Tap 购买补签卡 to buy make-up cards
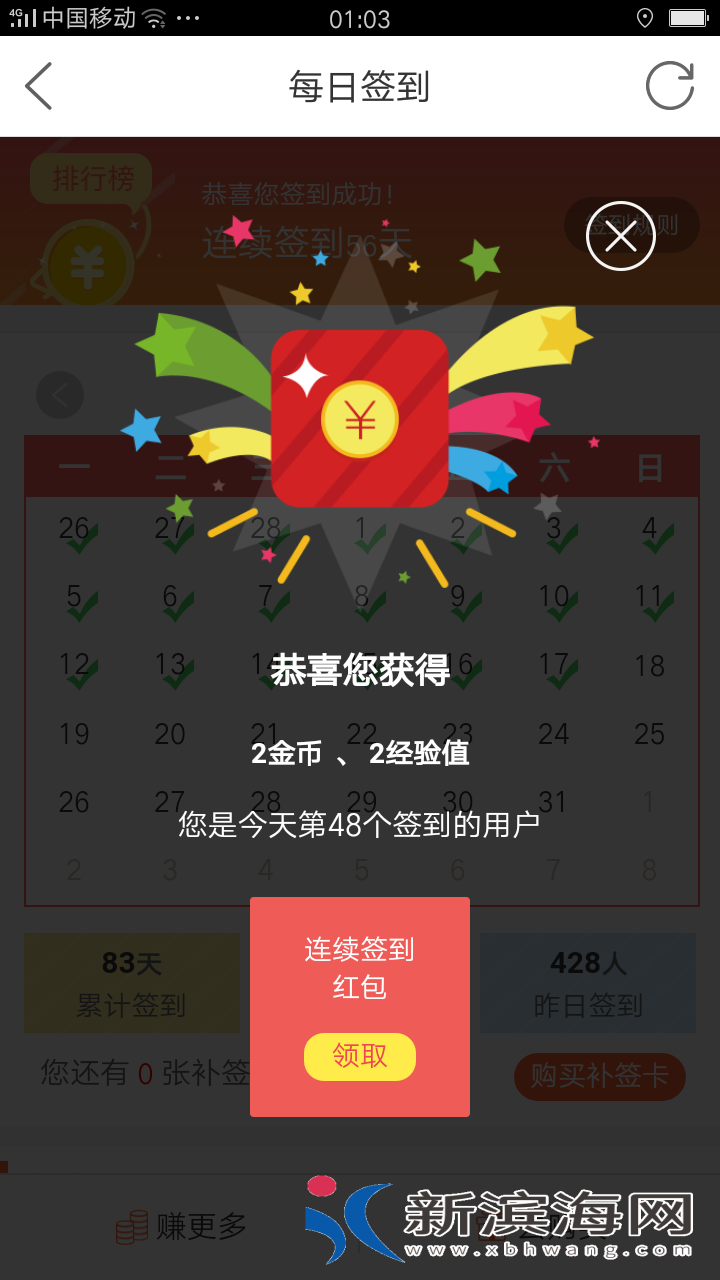 coord(599,1076)
